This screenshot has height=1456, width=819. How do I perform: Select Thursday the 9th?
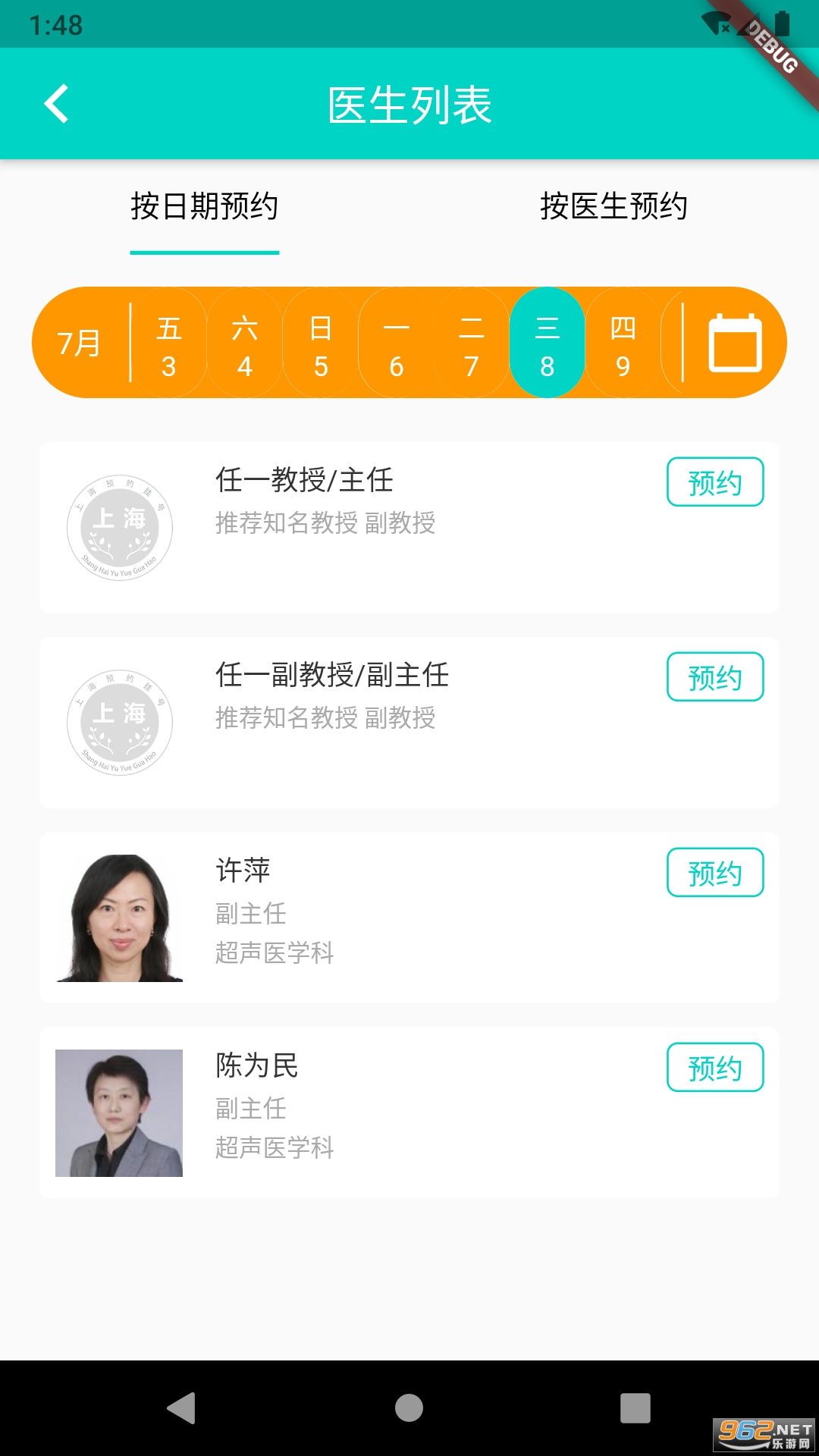point(623,345)
